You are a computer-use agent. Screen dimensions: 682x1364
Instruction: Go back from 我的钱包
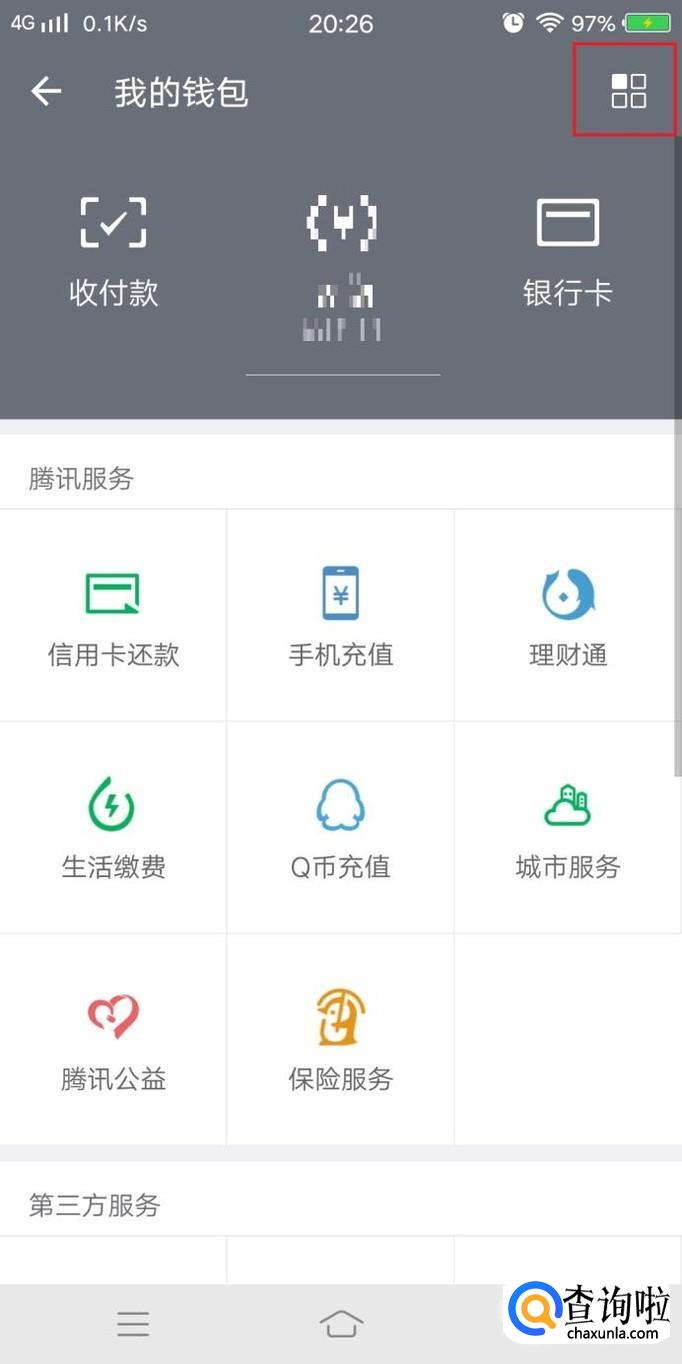[x=46, y=92]
